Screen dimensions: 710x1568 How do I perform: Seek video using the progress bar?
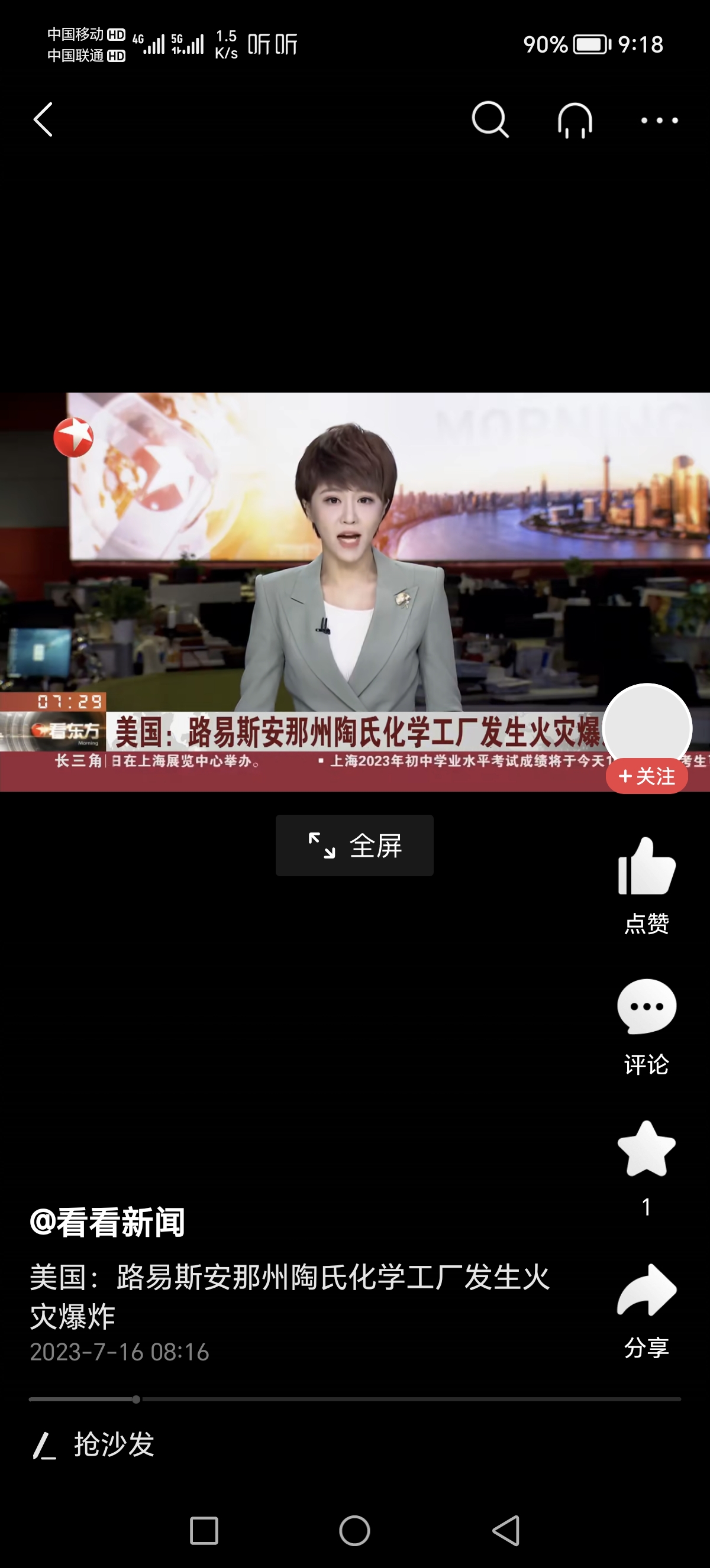pyautogui.click(x=355, y=1399)
